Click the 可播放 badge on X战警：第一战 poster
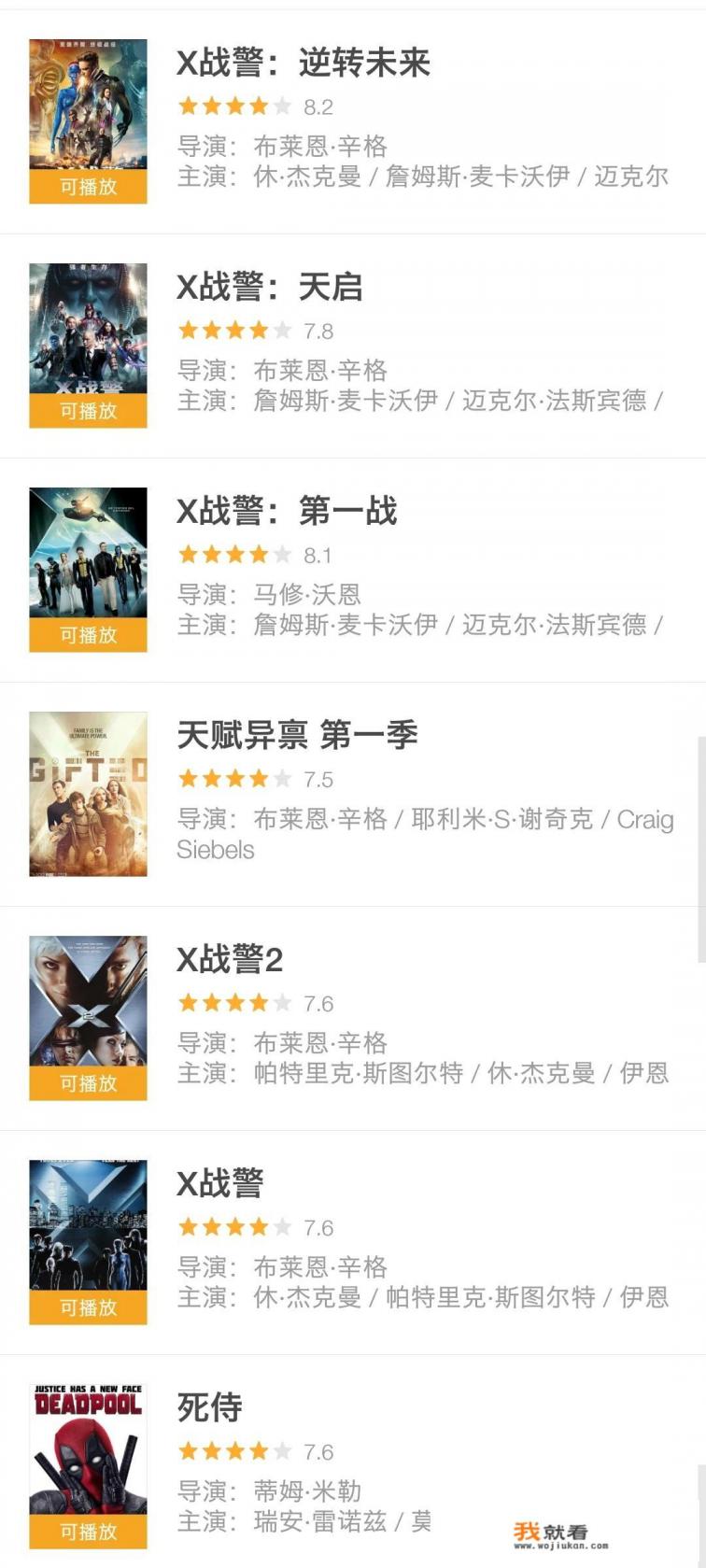This screenshot has width=706, height=1568. click(89, 634)
